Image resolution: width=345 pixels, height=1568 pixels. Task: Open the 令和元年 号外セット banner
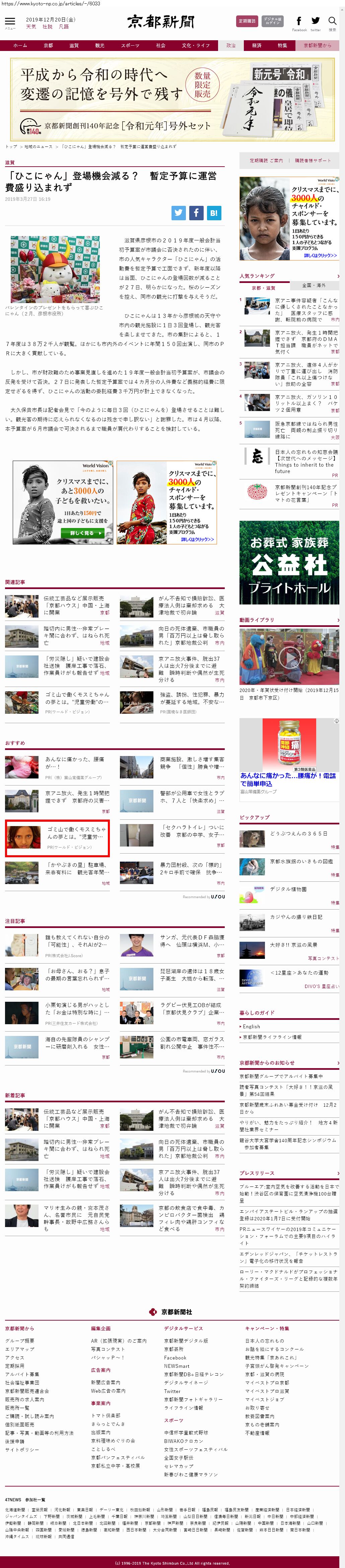pos(172,100)
